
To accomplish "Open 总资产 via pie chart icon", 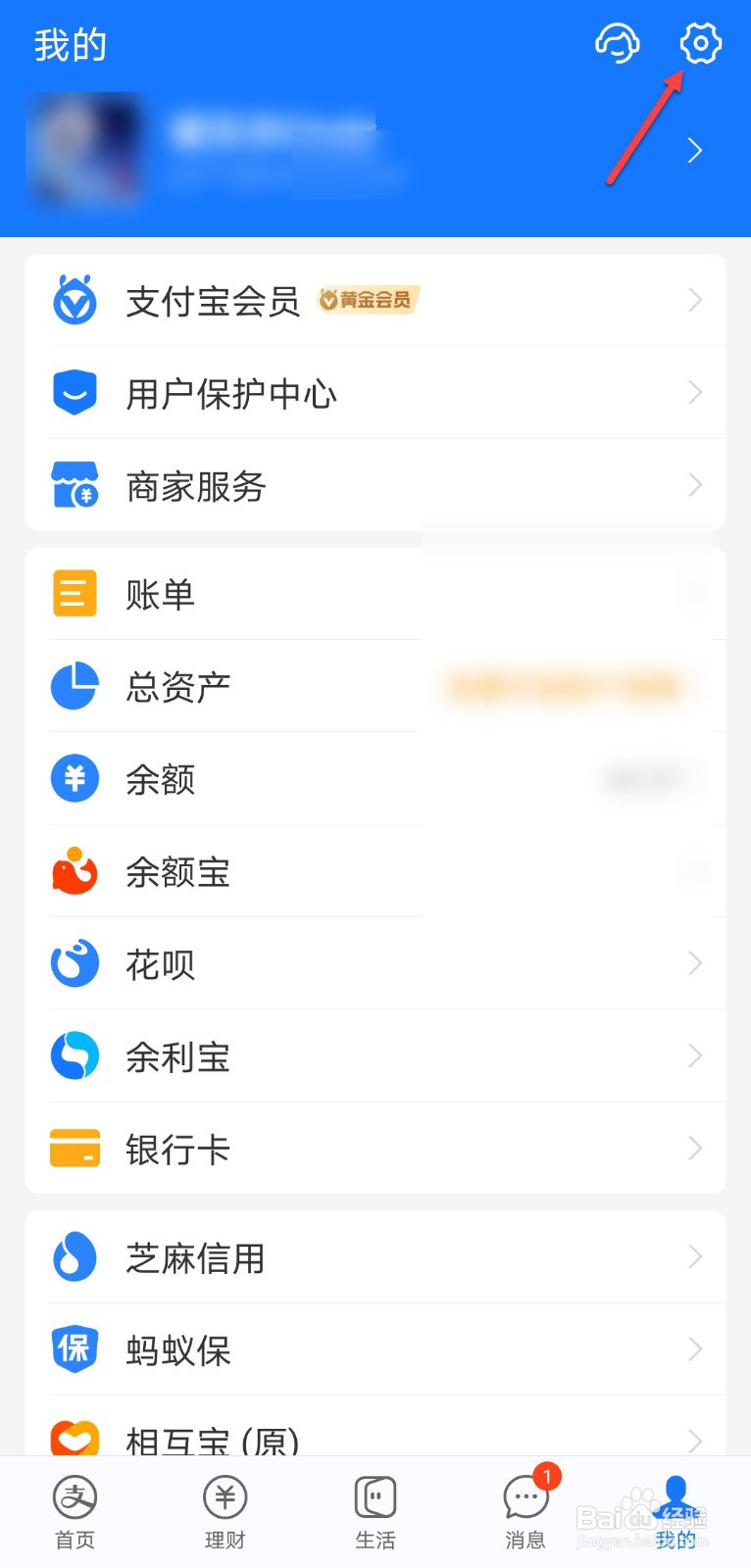I will tap(74, 686).
